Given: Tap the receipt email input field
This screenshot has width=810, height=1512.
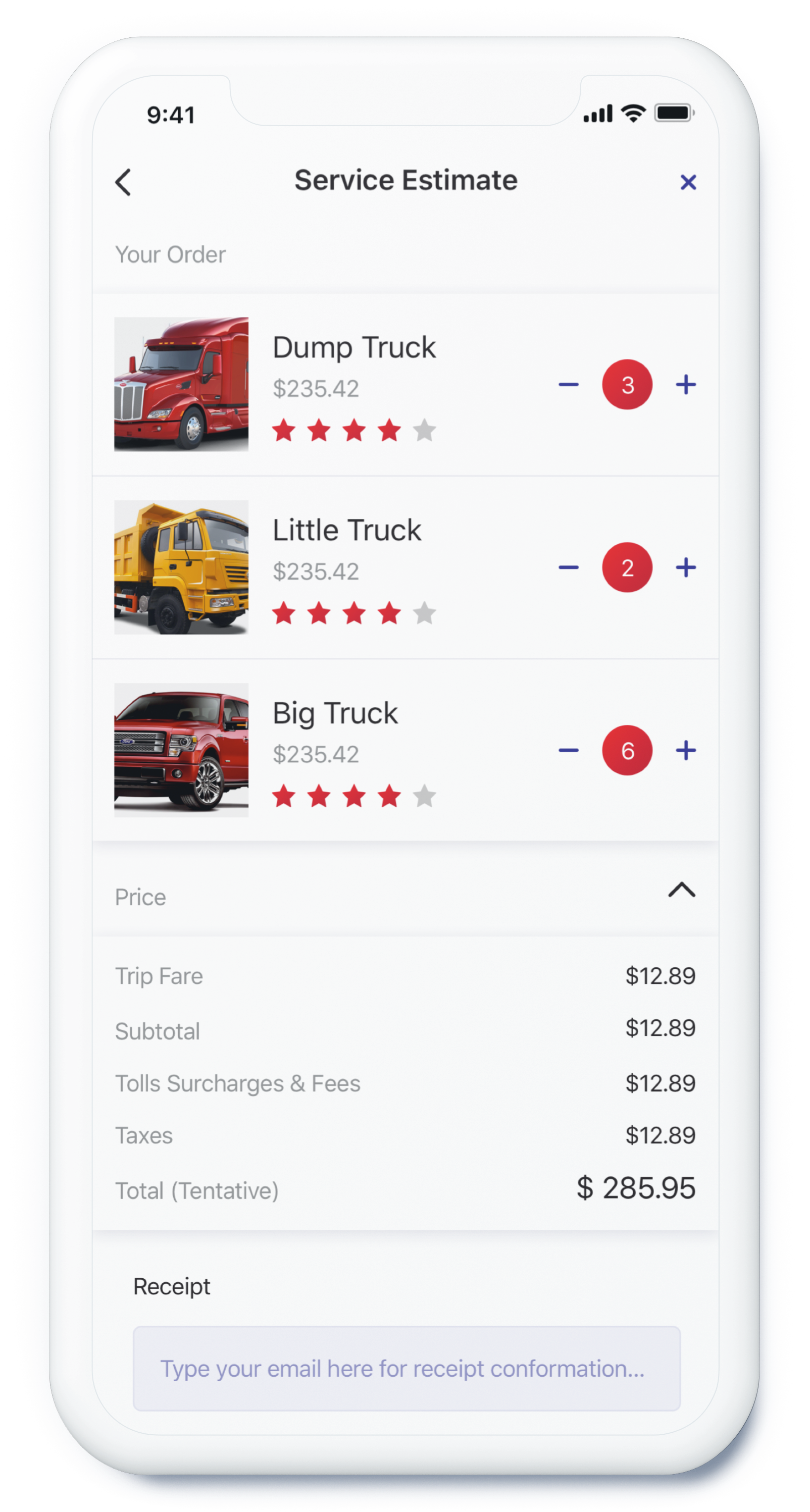Looking at the screenshot, I should 406,1368.
